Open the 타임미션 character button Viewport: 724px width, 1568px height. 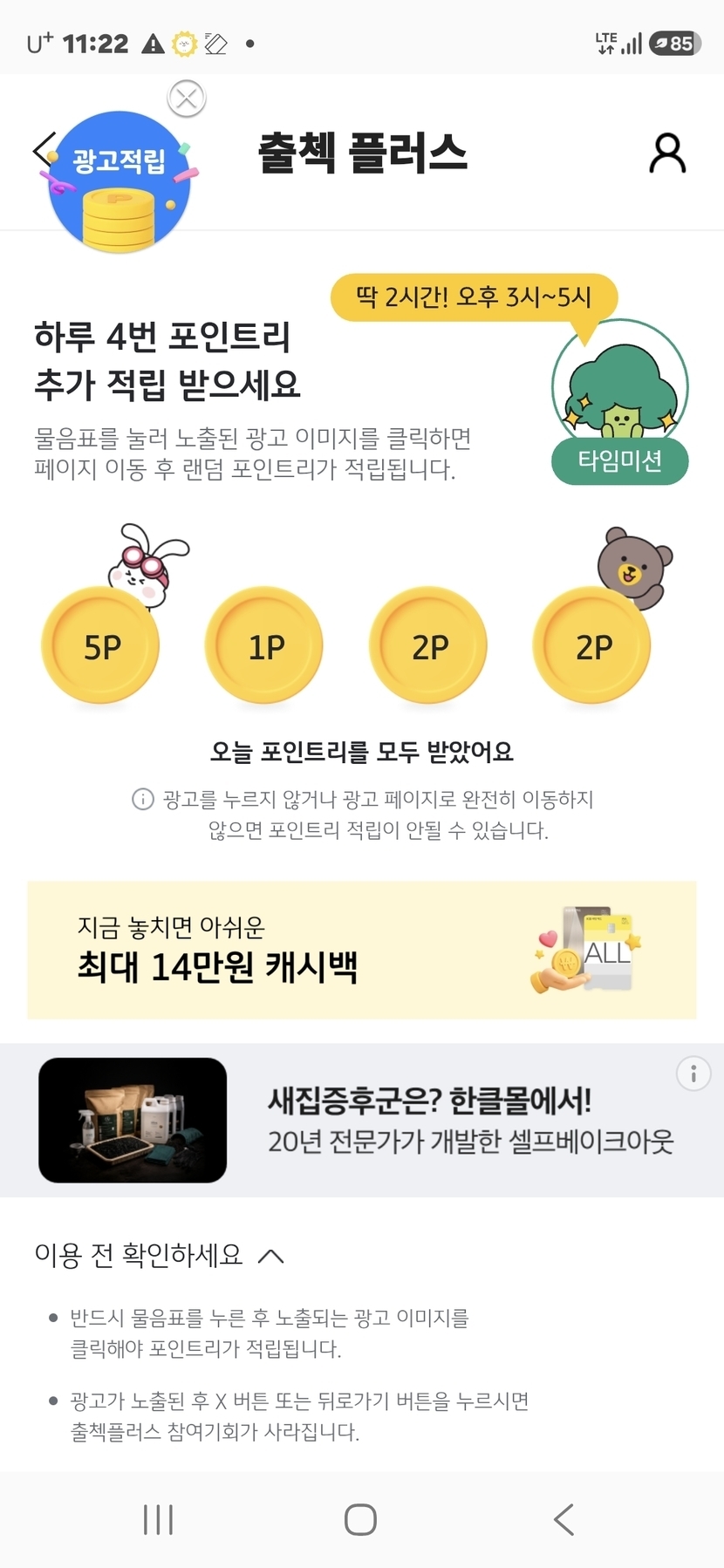coord(620,401)
